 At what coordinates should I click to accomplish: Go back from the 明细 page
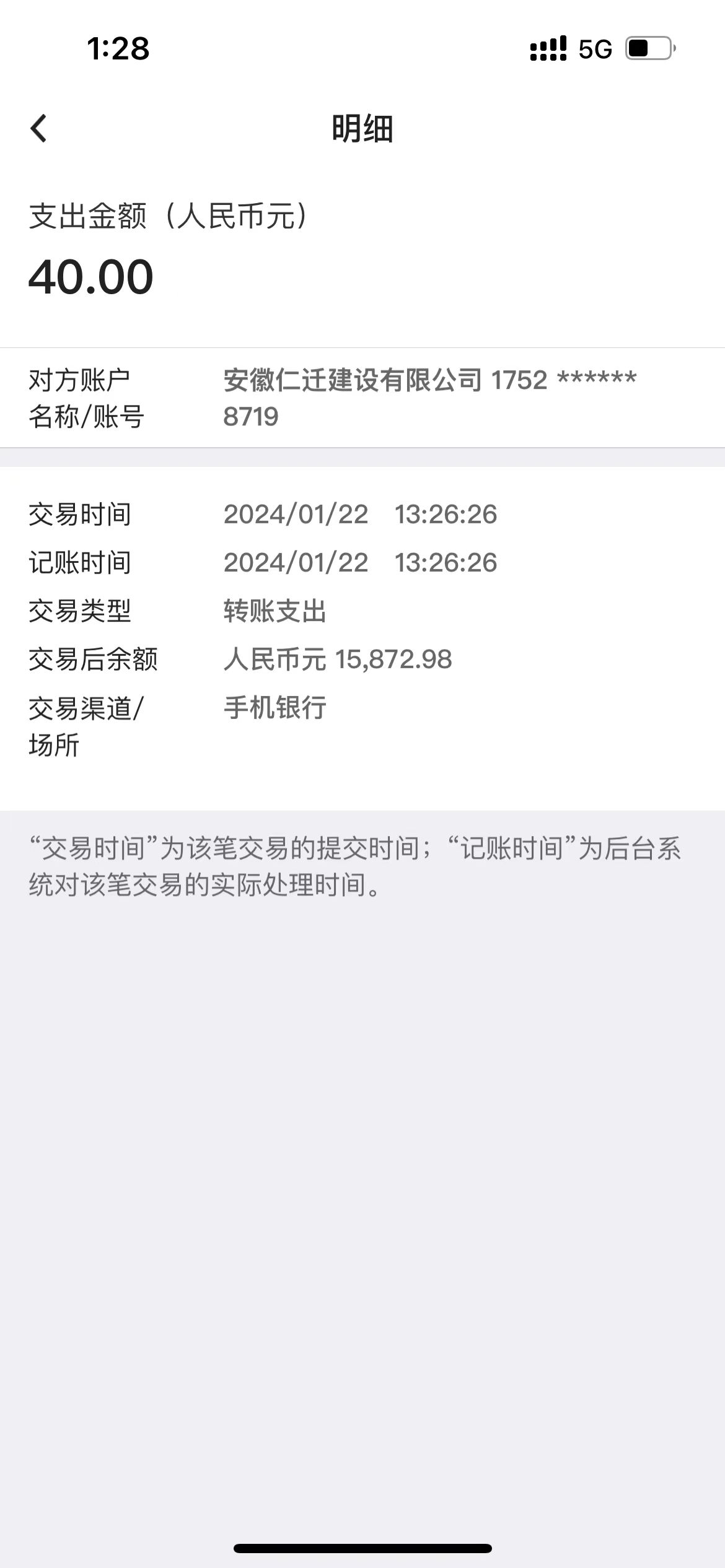[x=38, y=129]
